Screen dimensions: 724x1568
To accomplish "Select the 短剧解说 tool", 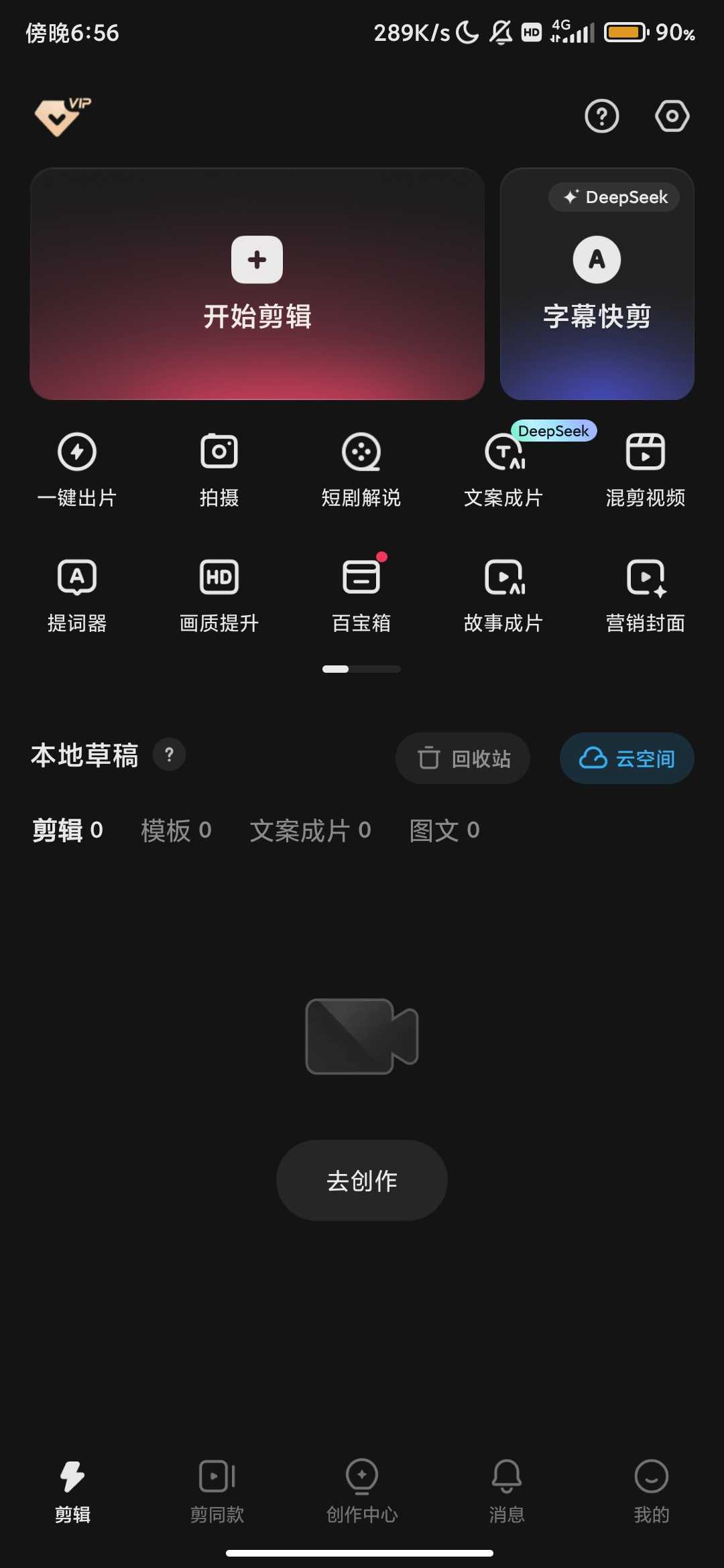I will point(361,469).
